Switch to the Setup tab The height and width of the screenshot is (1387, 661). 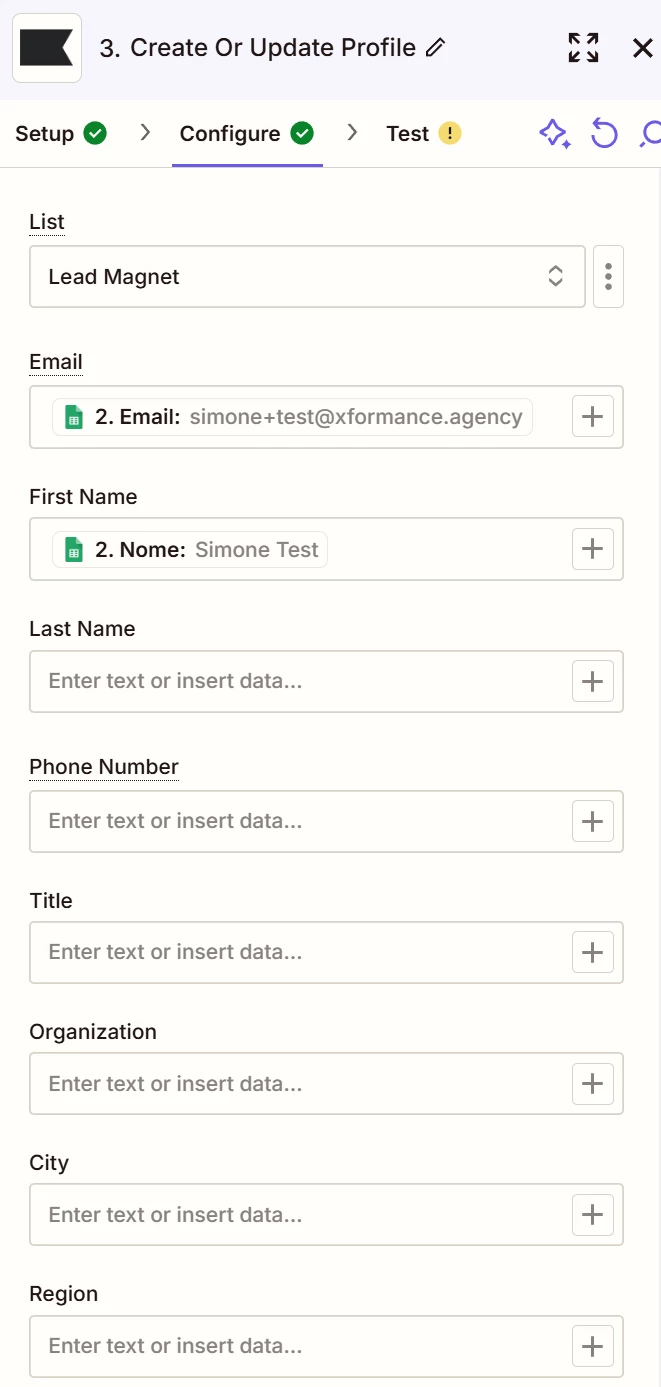click(61, 133)
